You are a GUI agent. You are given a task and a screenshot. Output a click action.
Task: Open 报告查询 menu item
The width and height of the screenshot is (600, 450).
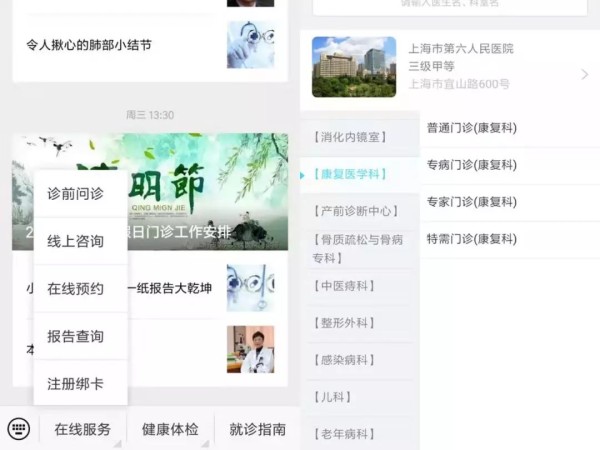click(x=75, y=336)
